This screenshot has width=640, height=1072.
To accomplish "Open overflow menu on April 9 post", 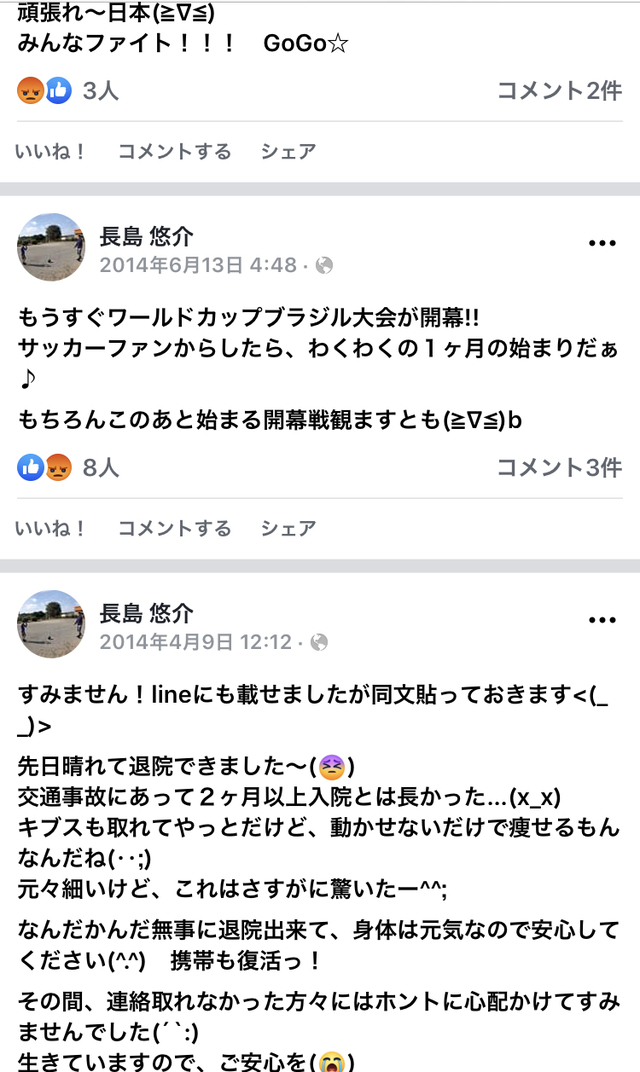I will tap(602, 620).
